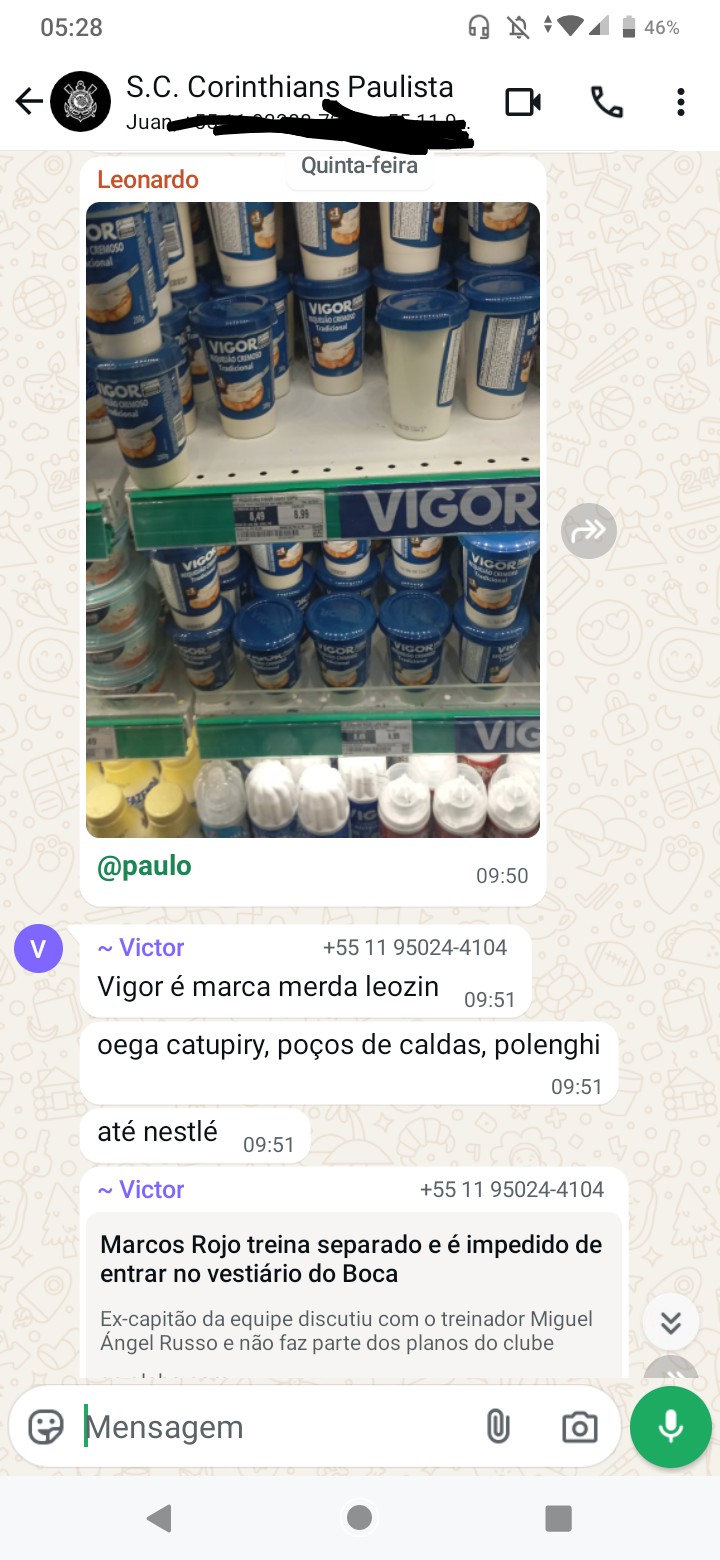
Task: Start a group video call
Action: tap(523, 102)
